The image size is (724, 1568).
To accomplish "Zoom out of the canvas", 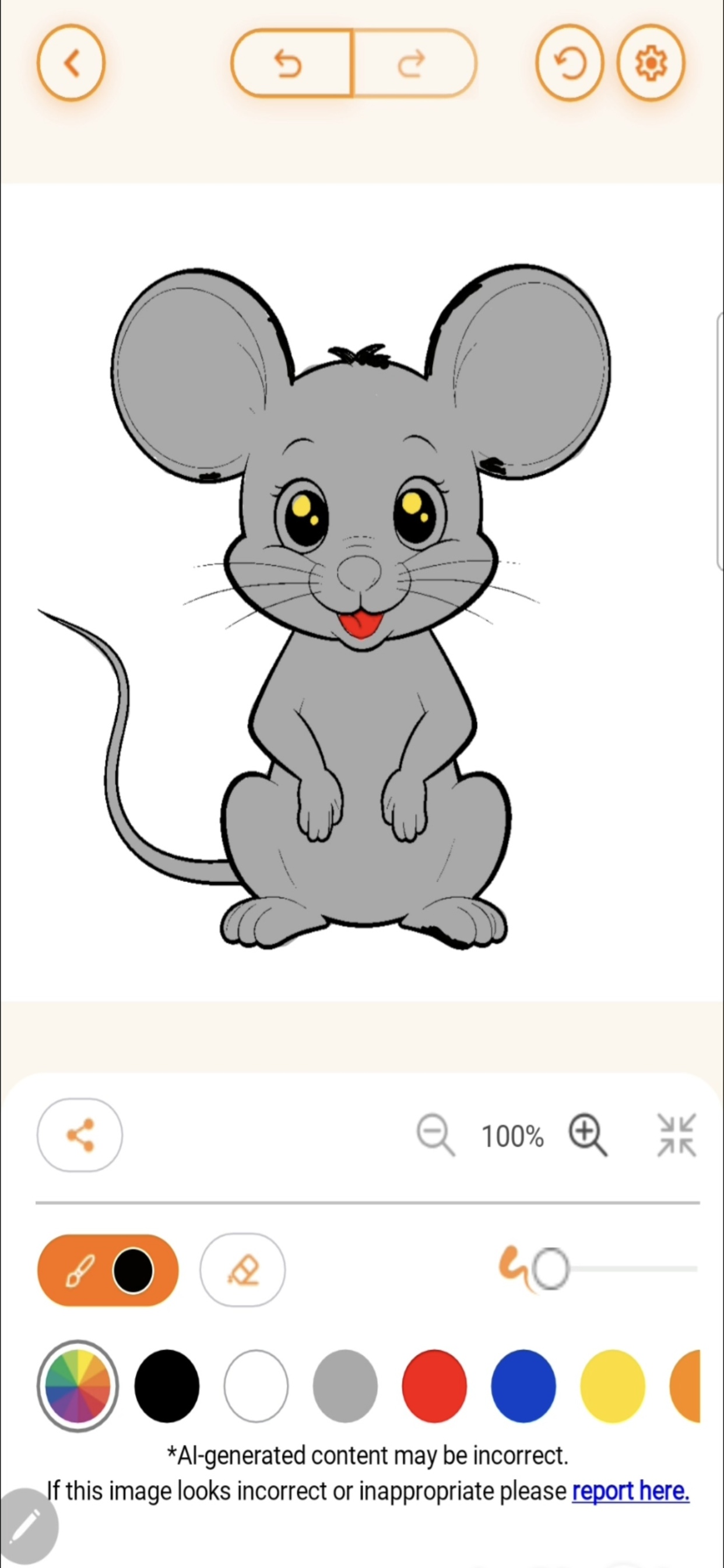I will pyautogui.click(x=435, y=1135).
